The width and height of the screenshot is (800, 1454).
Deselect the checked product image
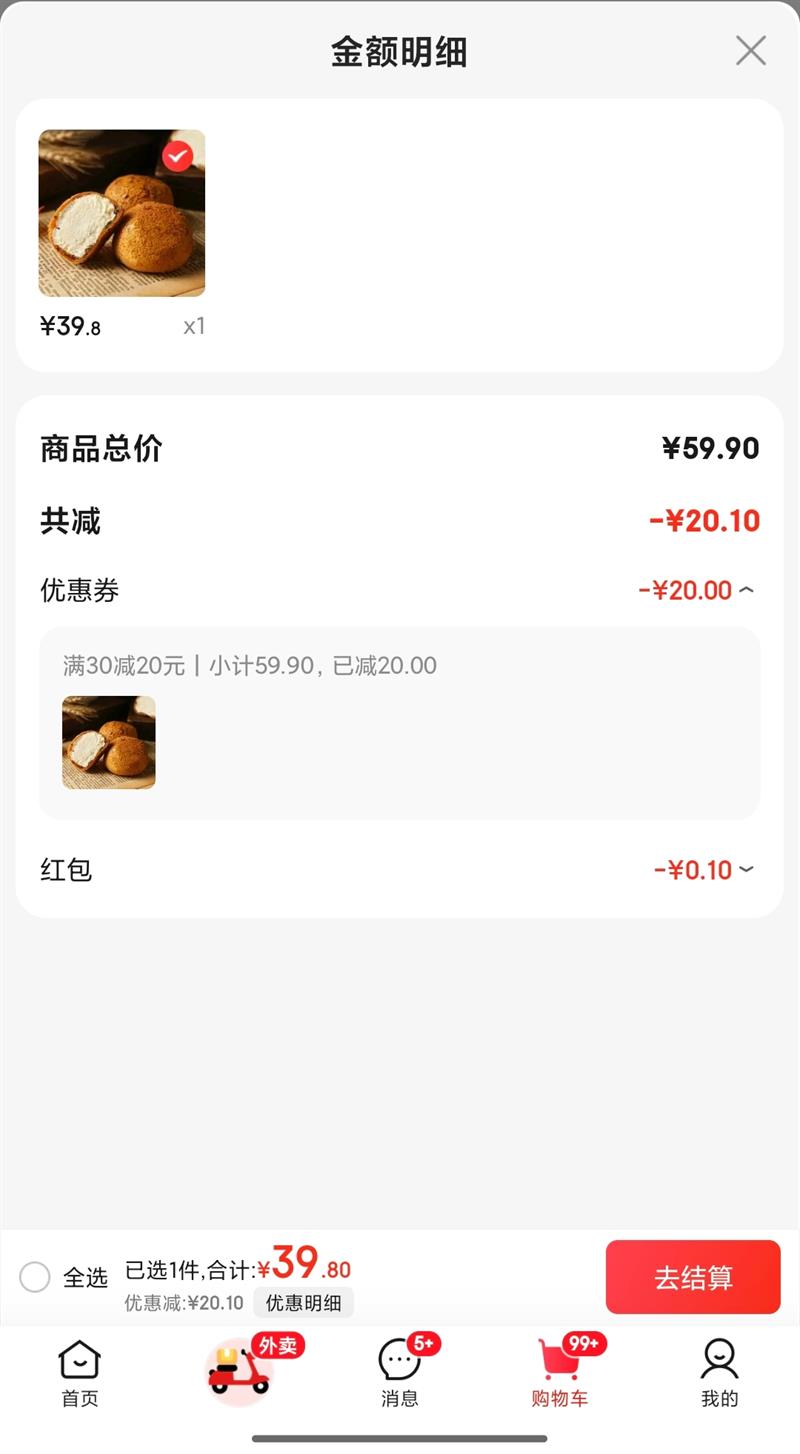(x=178, y=156)
